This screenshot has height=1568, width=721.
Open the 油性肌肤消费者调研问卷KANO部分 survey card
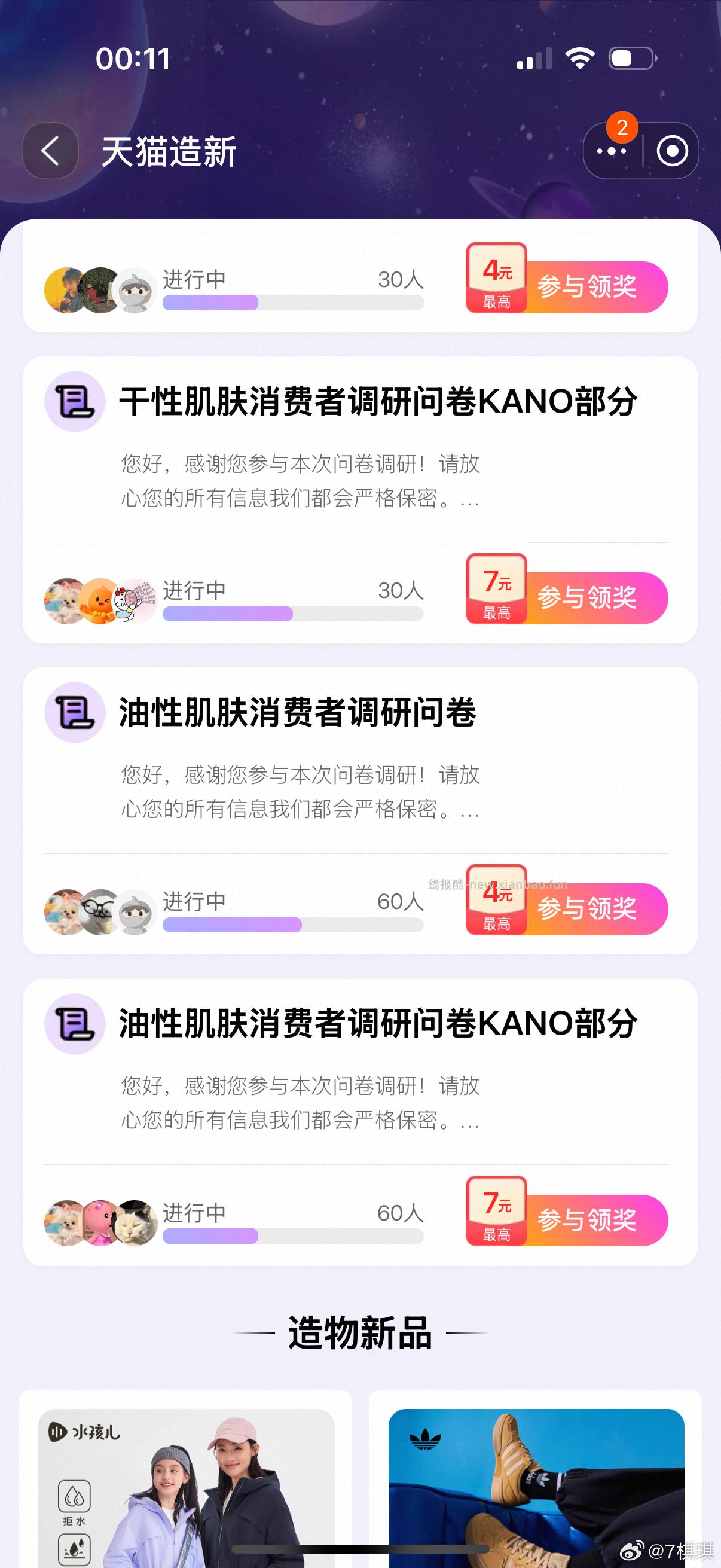click(377, 1024)
